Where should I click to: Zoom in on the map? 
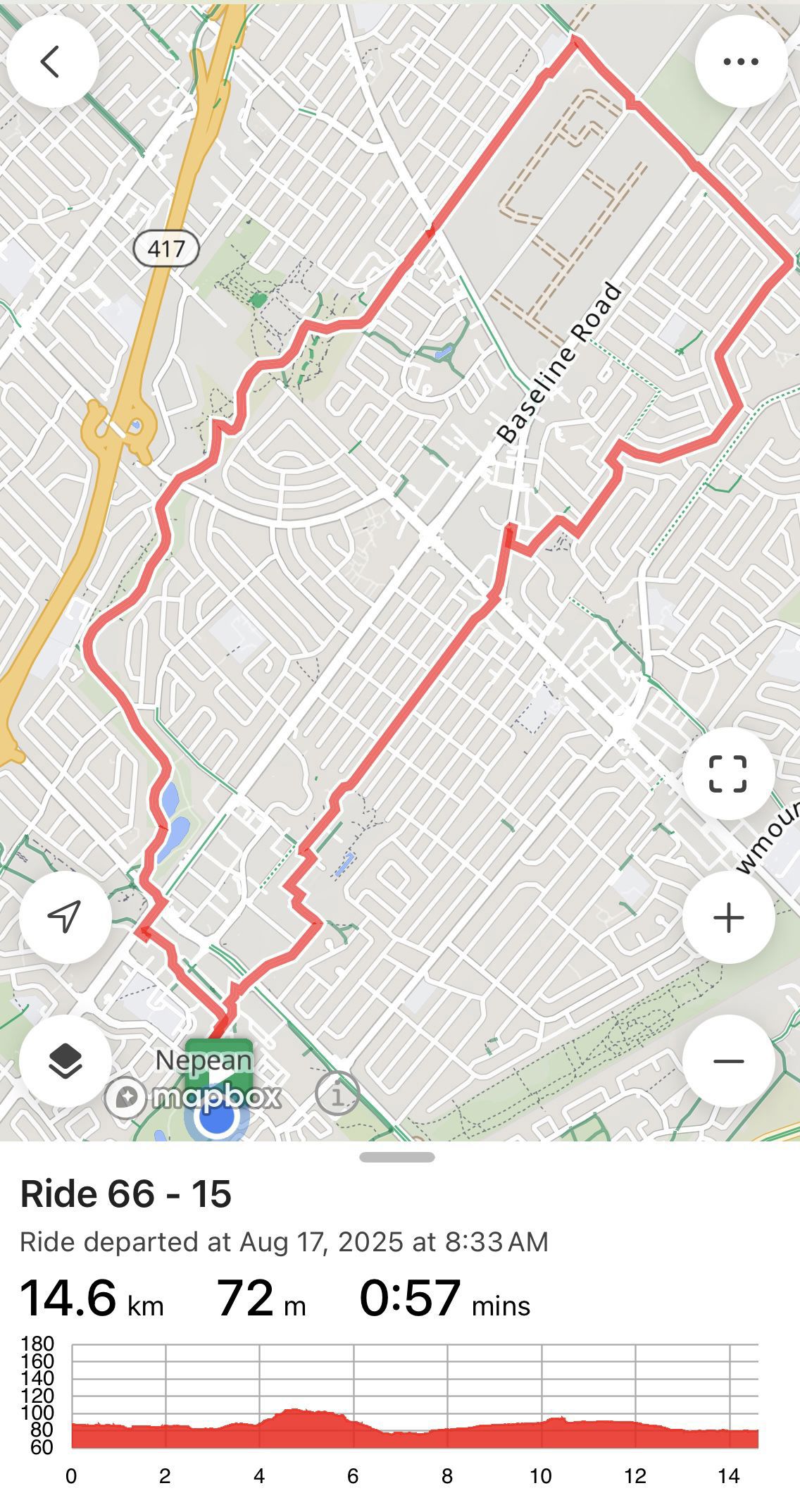[728, 917]
